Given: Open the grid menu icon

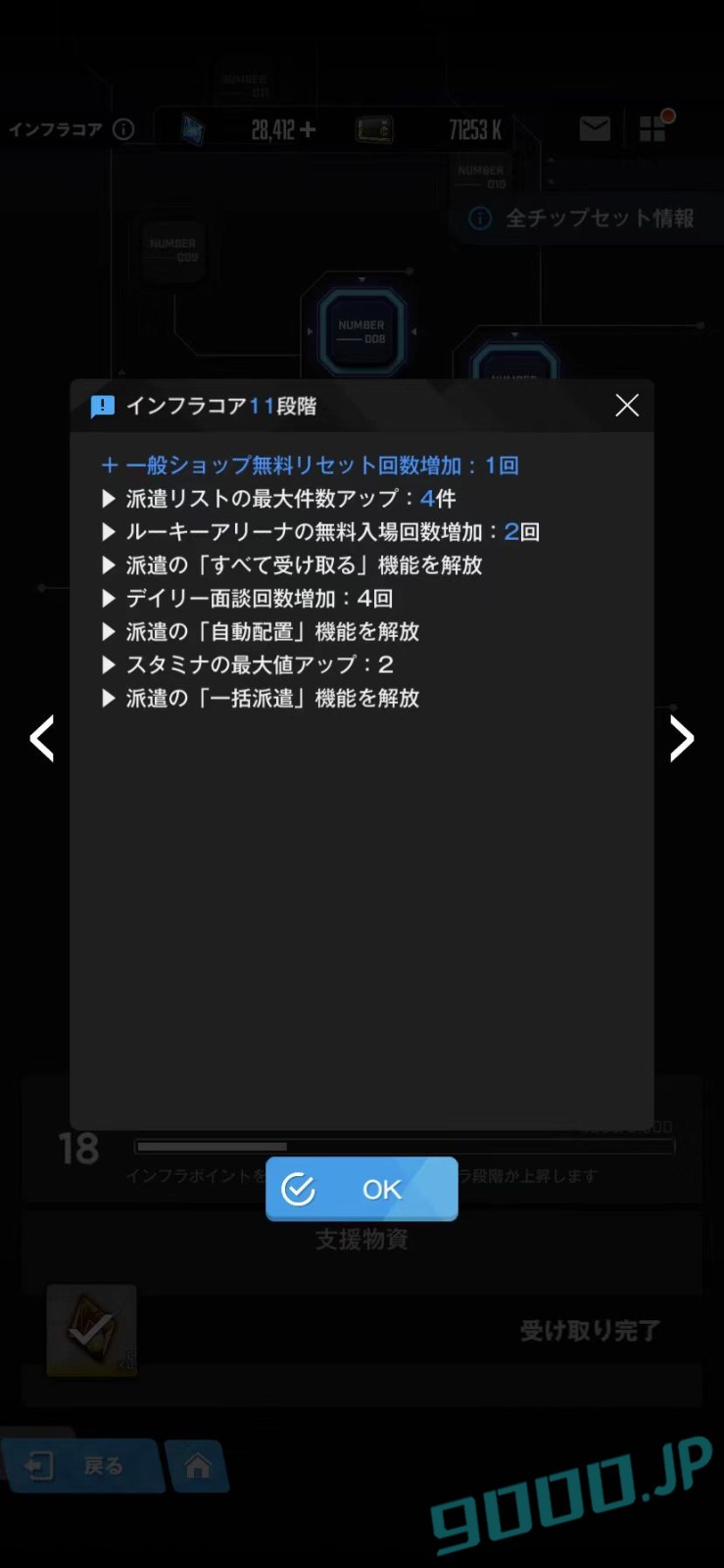Looking at the screenshot, I should 653,128.
